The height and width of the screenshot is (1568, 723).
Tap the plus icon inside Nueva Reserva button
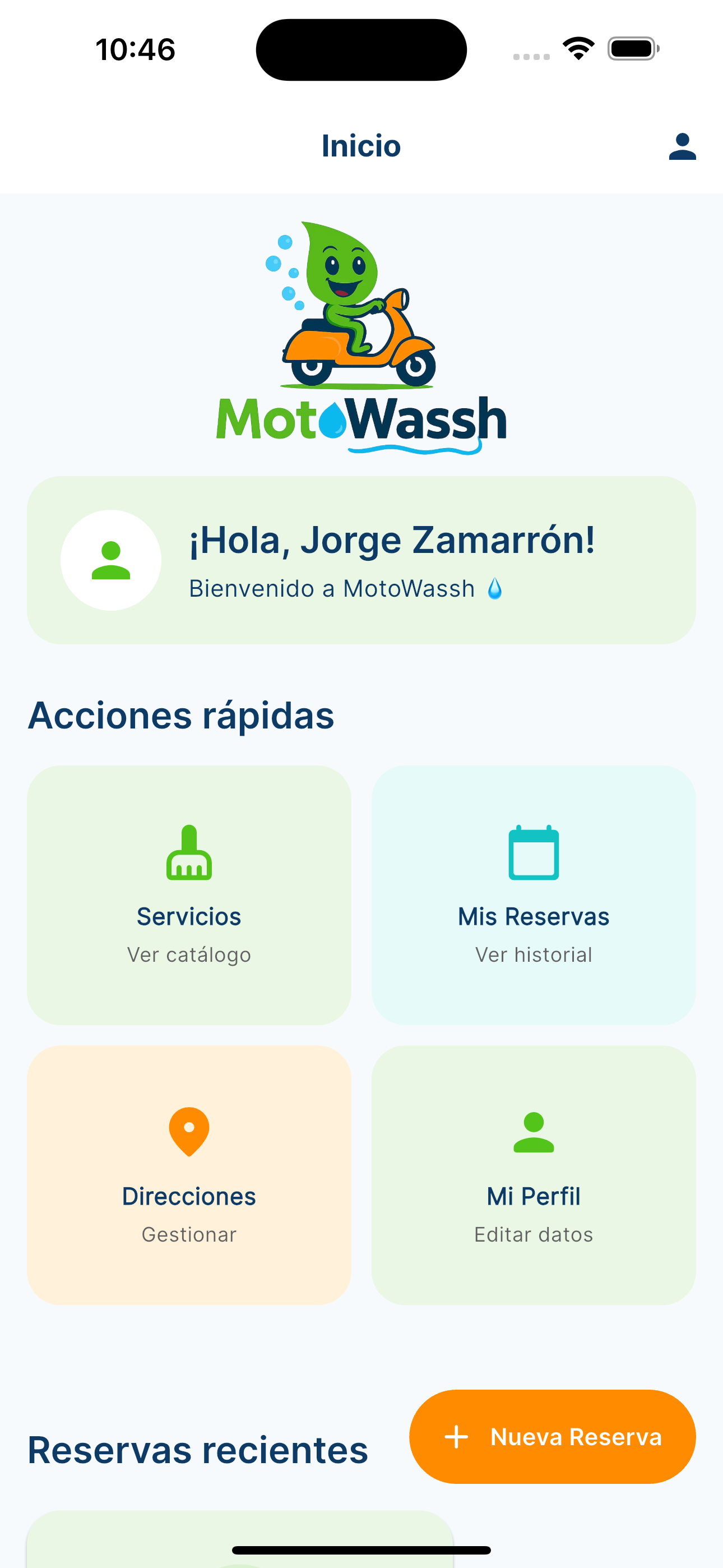click(x=456, y=1437)
